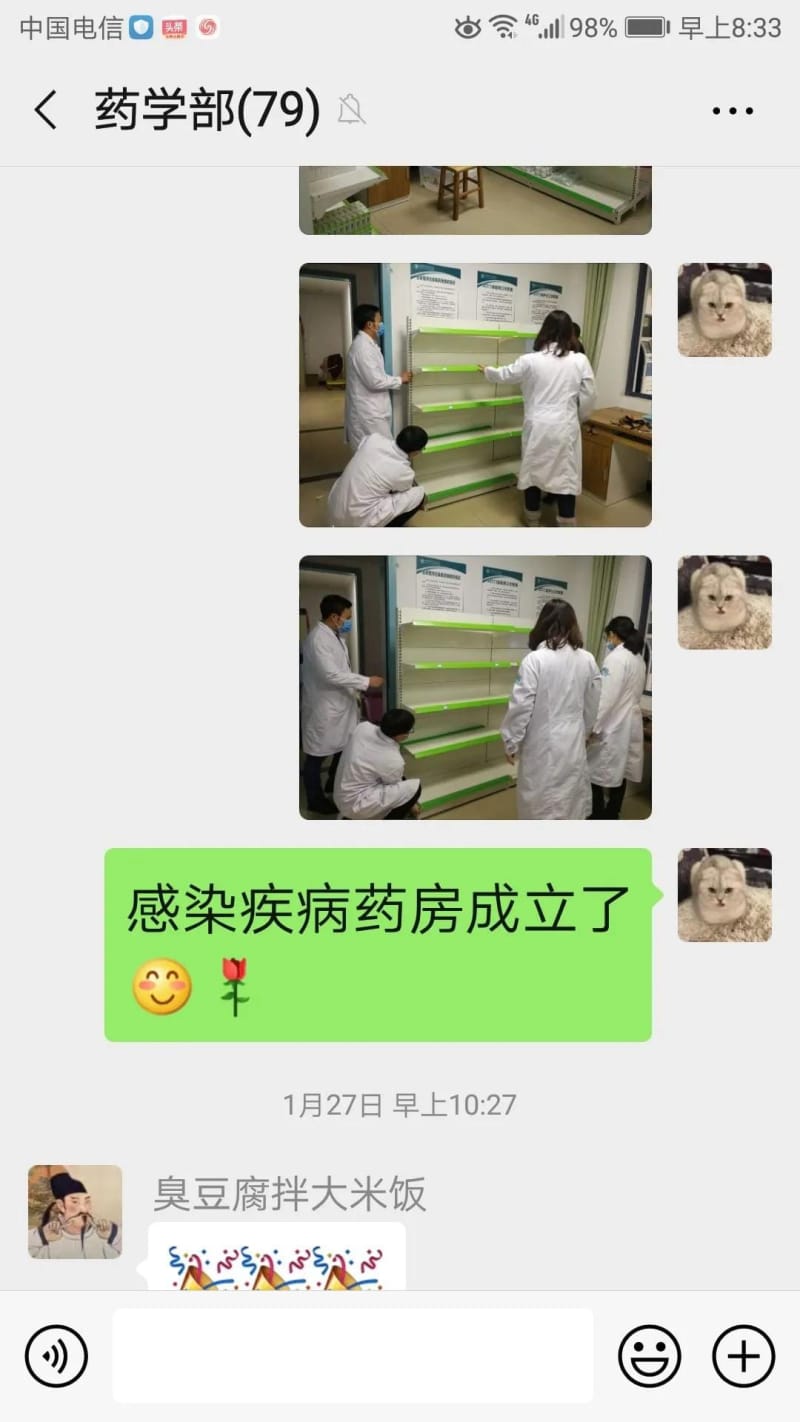Image resolution: width=800 pixels, height=1422 pixels.
Task: Open the emoji sticker panel
Action: click(649, 1356)
